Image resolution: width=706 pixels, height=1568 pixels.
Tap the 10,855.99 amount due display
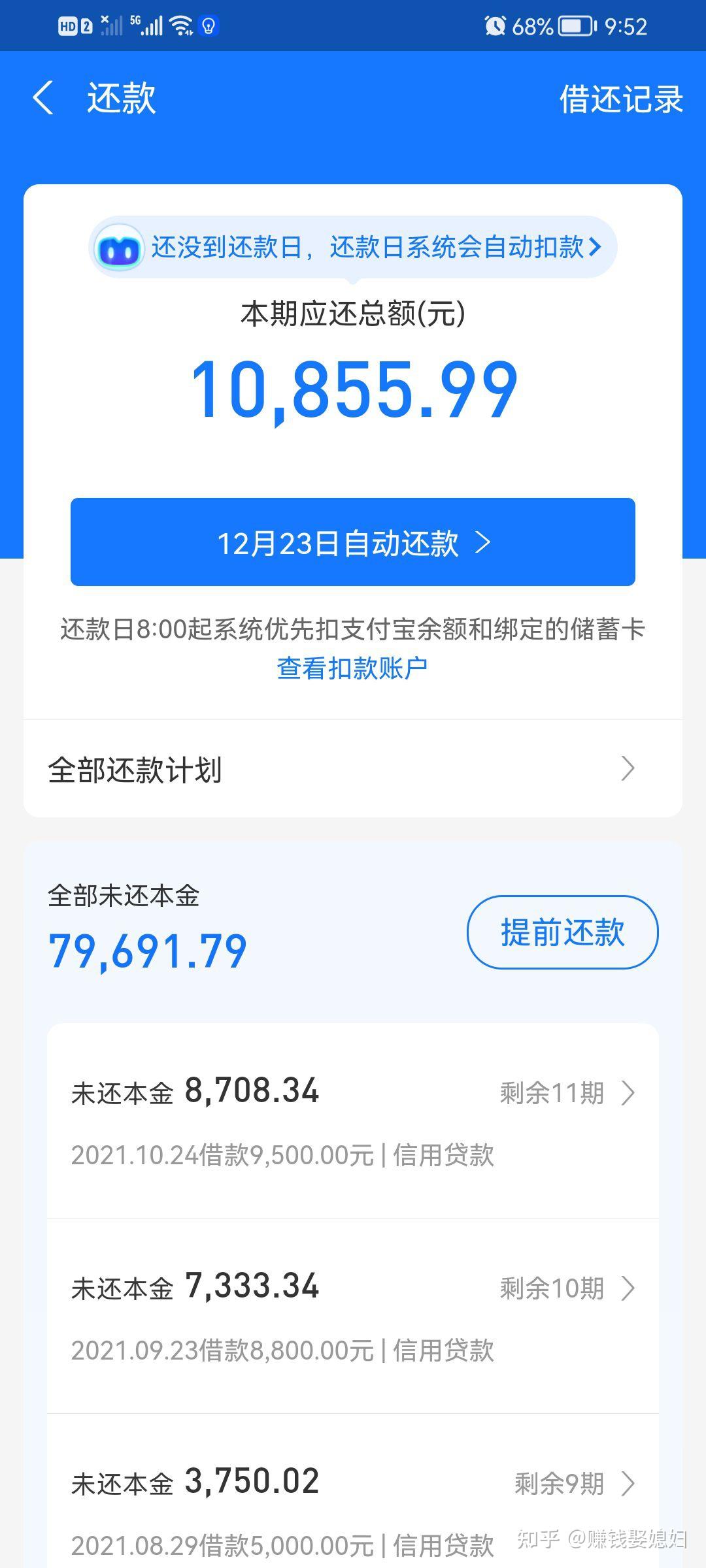(353, 390)
